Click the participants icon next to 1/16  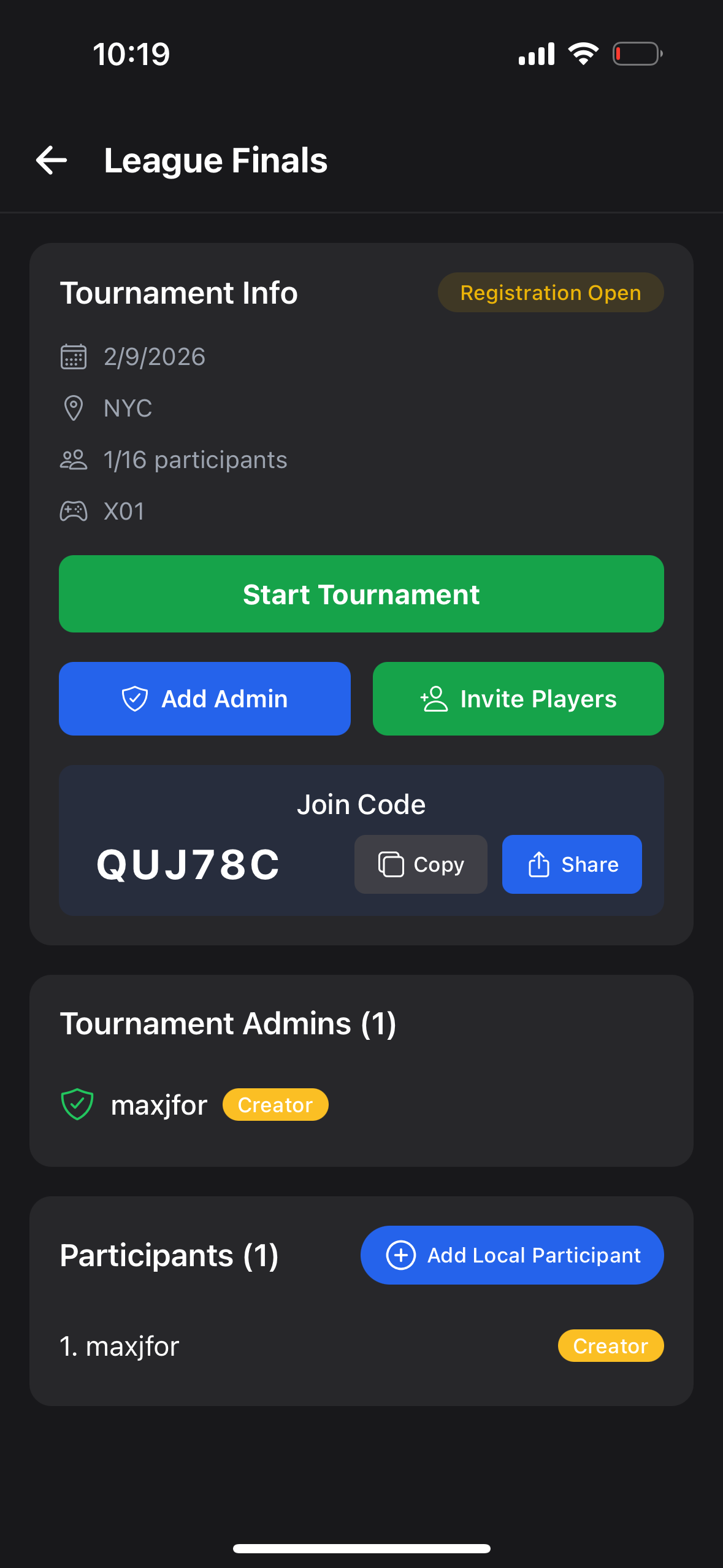74,459
